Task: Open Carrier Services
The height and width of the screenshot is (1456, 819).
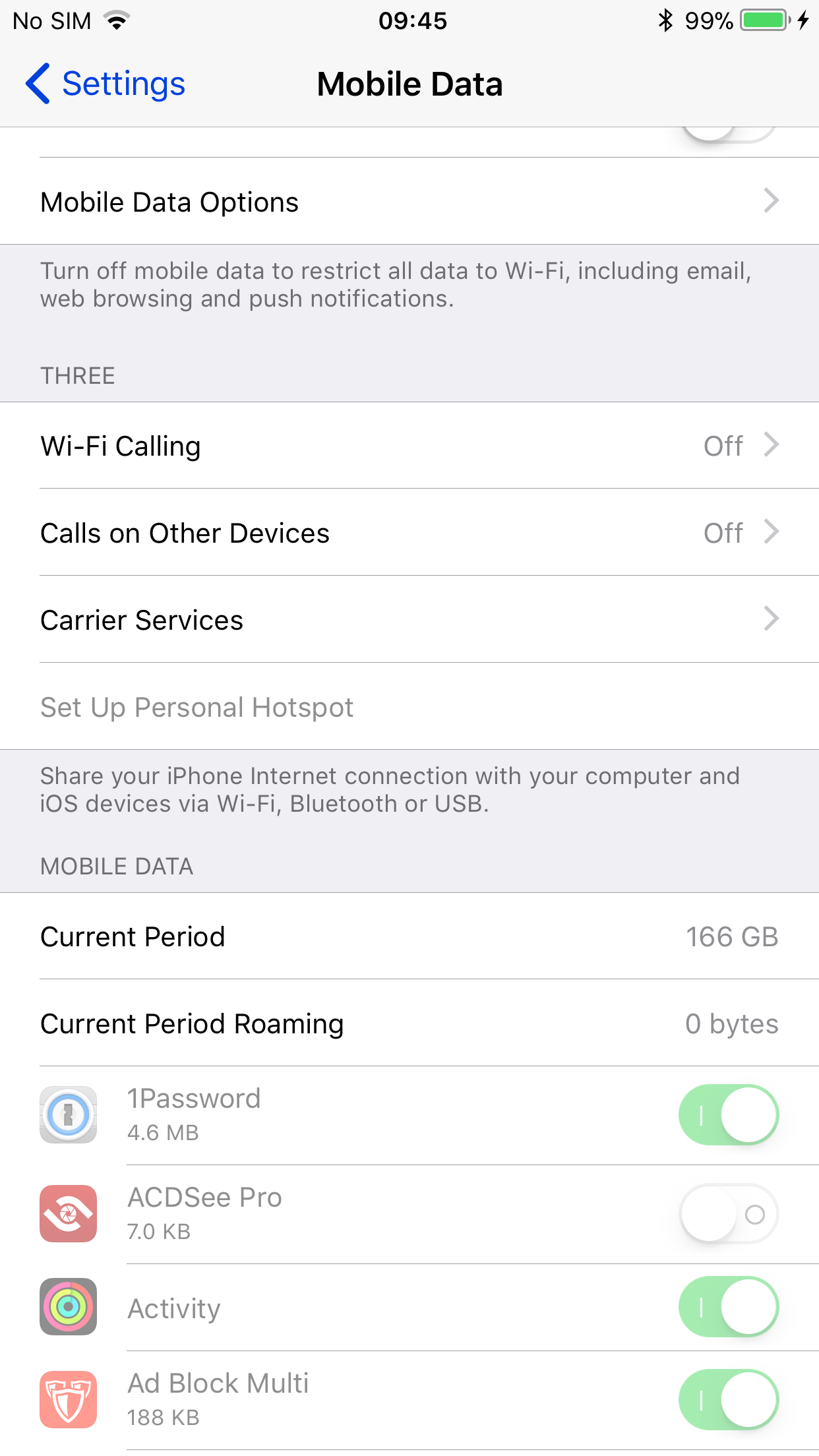Action: click(409, 620)
